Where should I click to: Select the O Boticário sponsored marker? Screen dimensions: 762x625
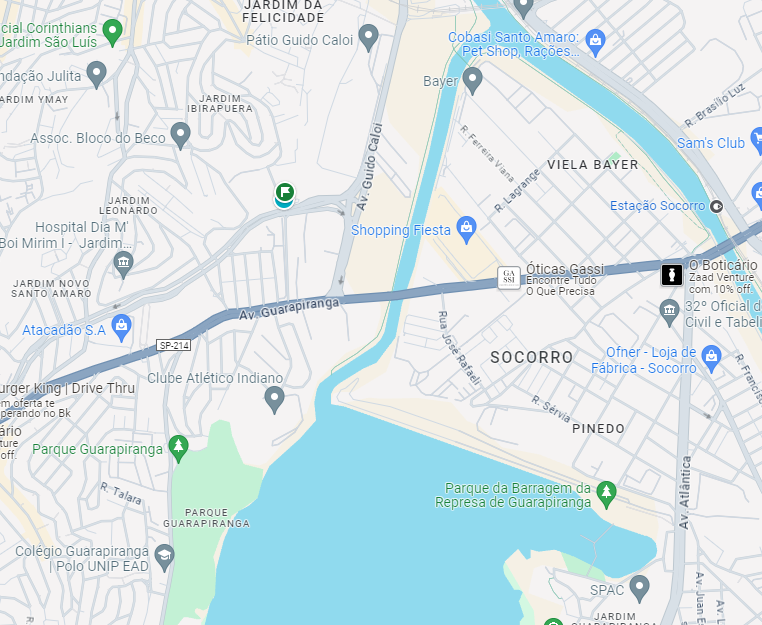click(x=671, y=273)
